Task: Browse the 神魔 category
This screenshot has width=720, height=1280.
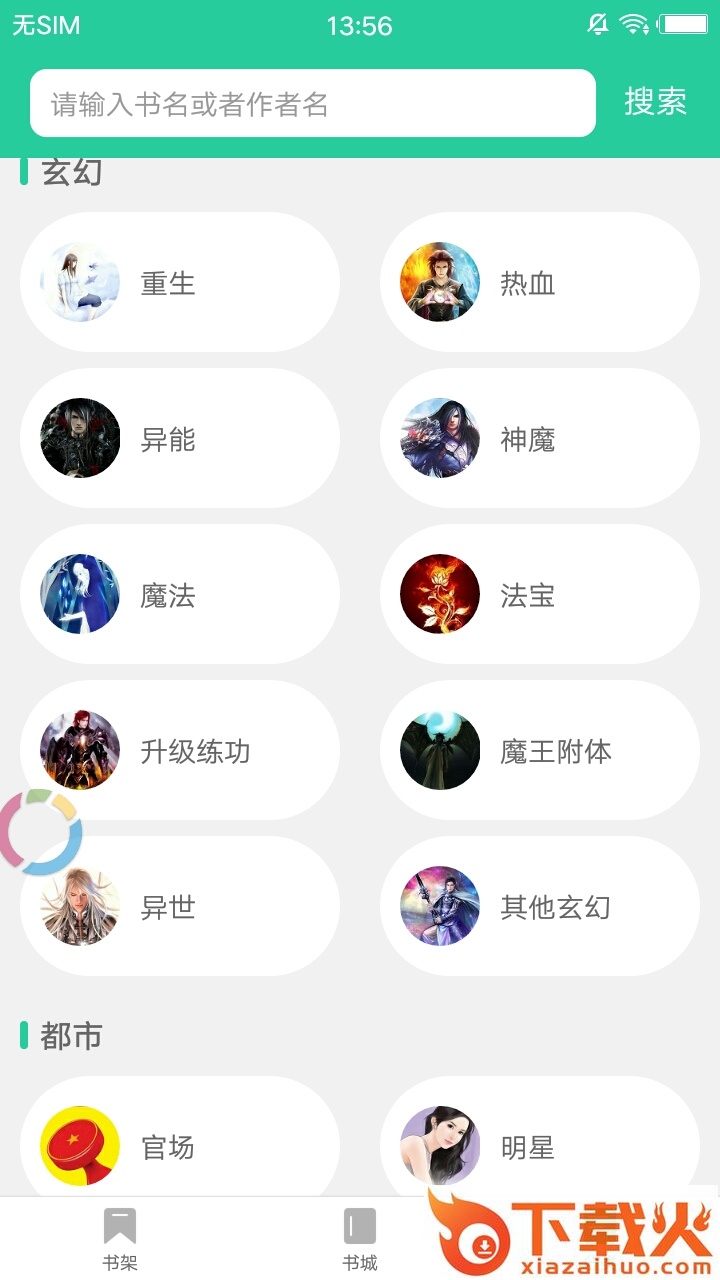Action: point(540,439)
